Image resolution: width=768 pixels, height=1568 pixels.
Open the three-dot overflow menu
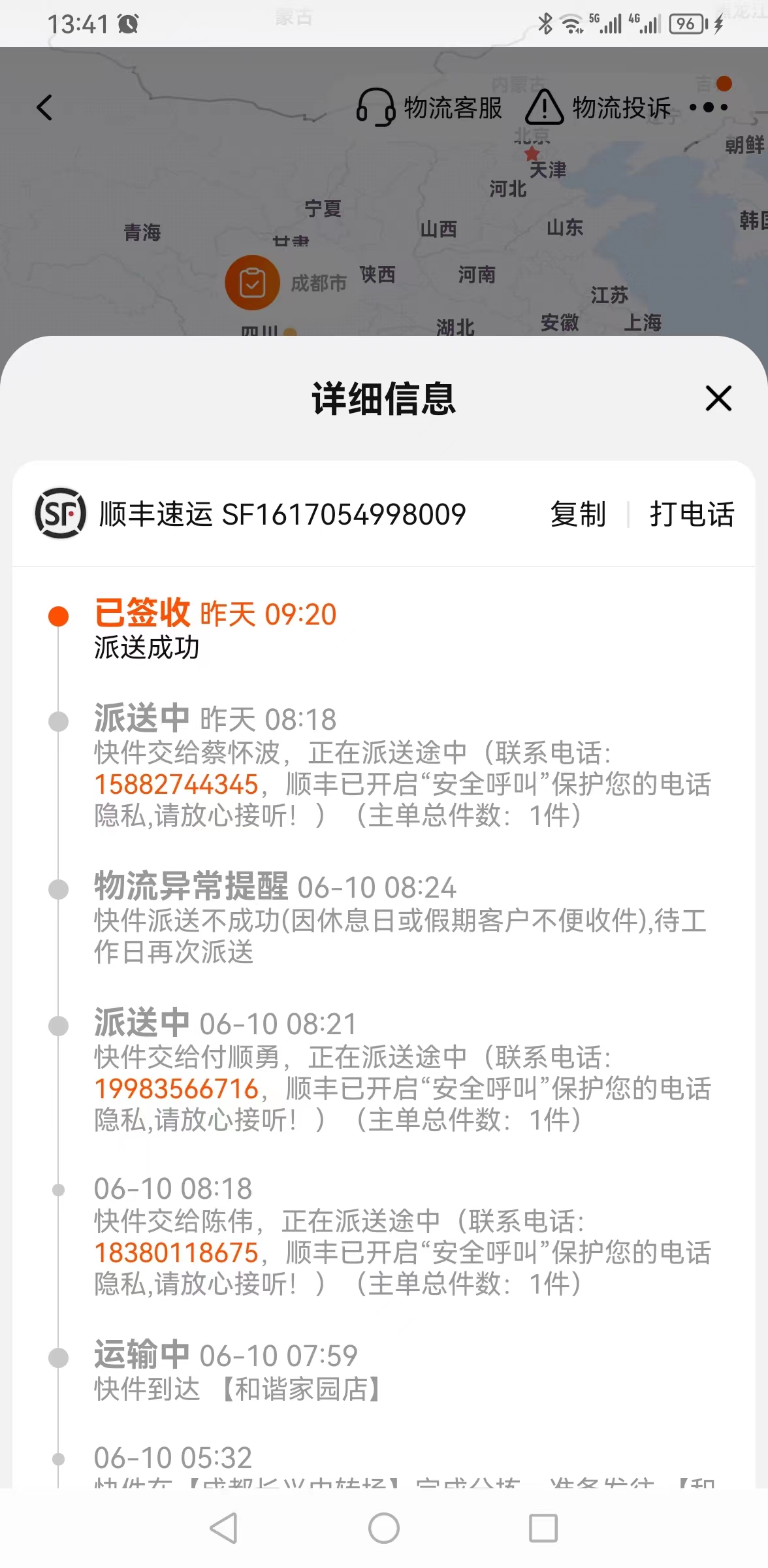[709, 107]
